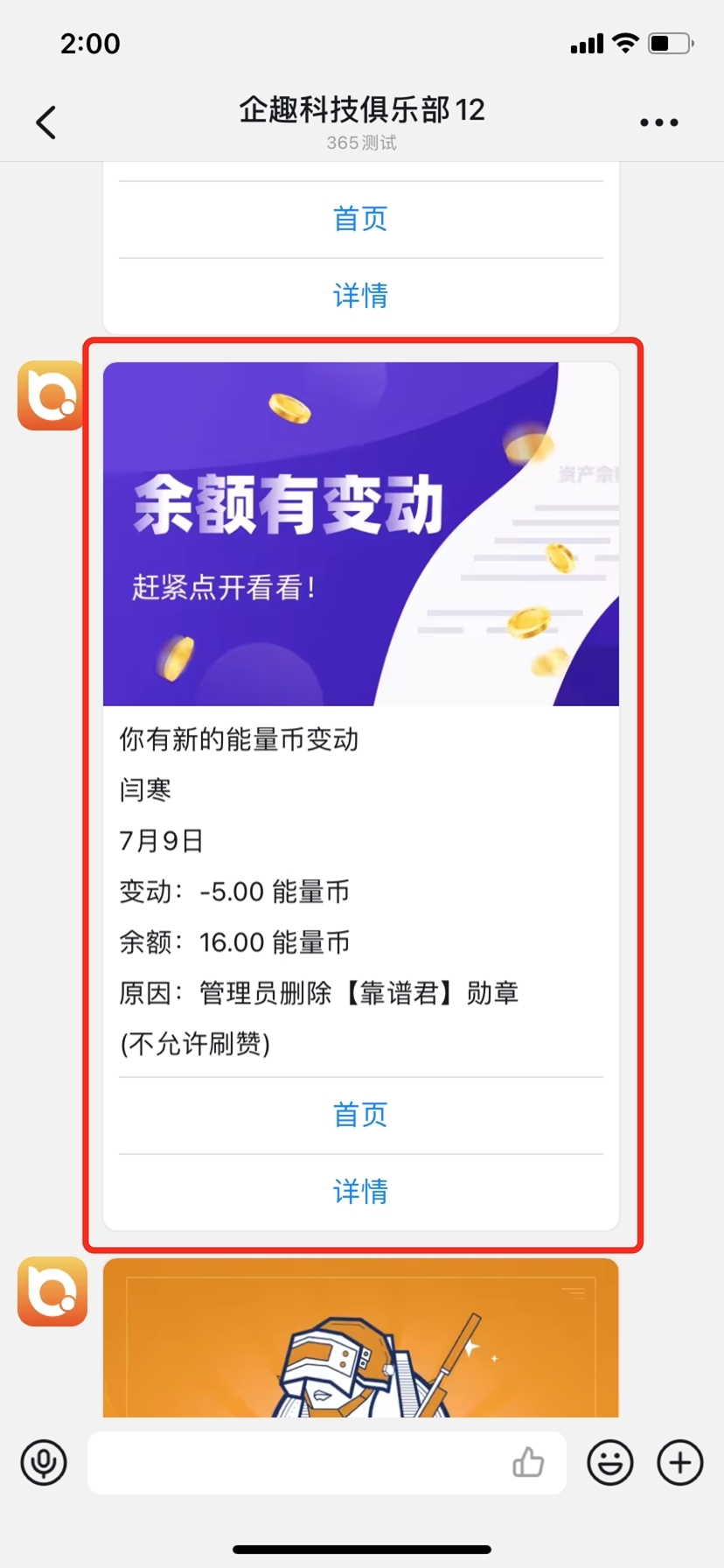Open 详情 under the 不允许刷赞 message
724x1568 pixels.
(360, 1192)
